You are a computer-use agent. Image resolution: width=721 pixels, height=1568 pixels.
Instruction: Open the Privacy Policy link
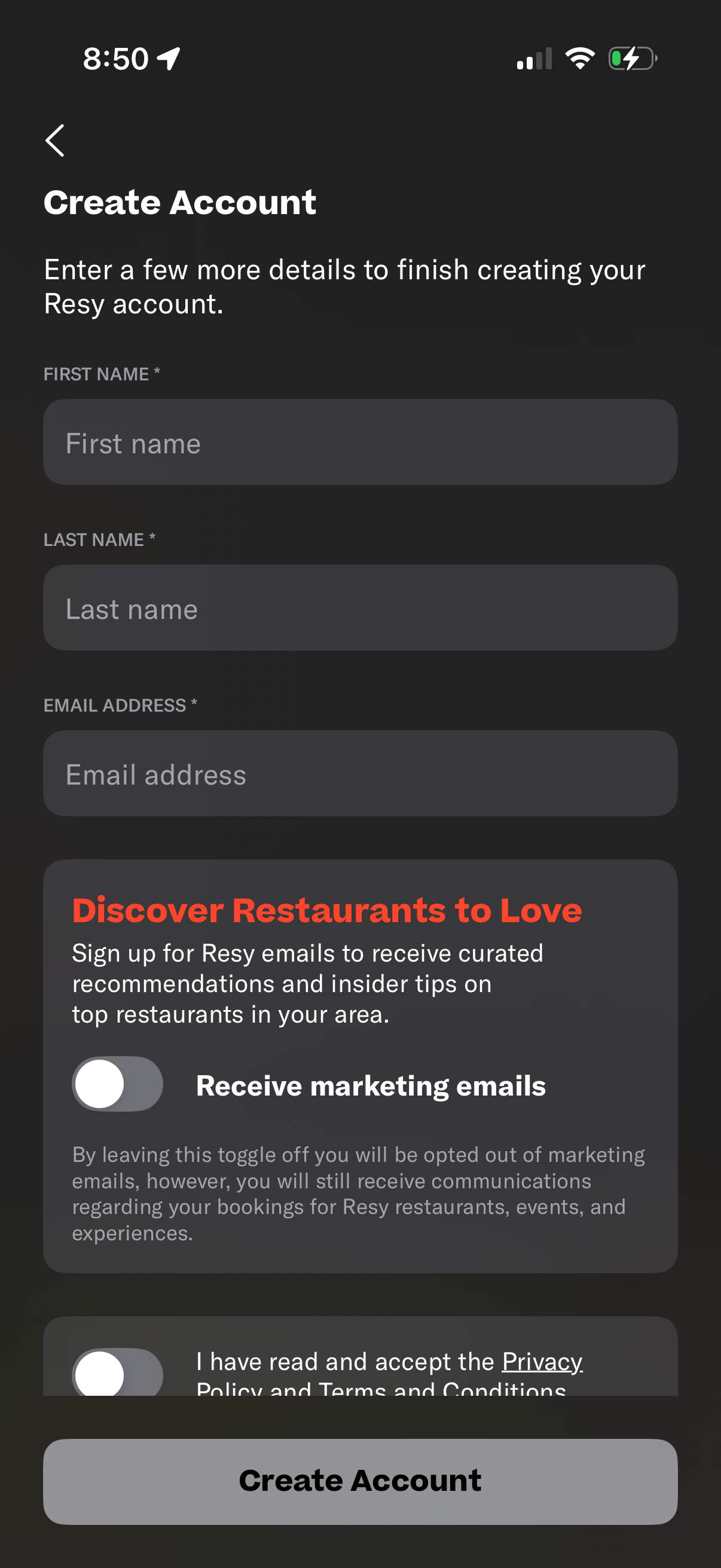tap(541, 1362)
